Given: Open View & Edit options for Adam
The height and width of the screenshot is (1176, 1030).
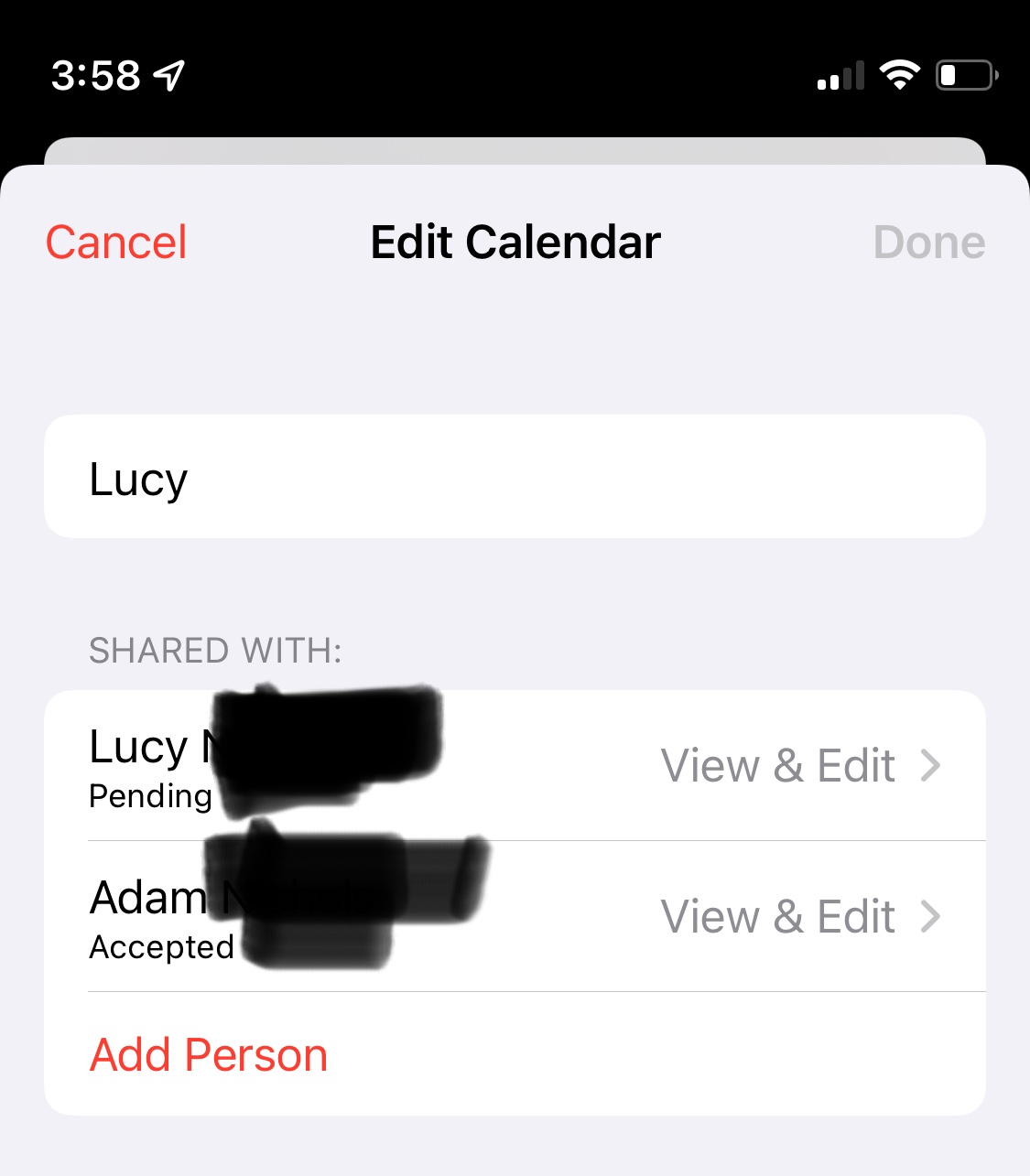Looking at the screenshot, I should (778, 916).
